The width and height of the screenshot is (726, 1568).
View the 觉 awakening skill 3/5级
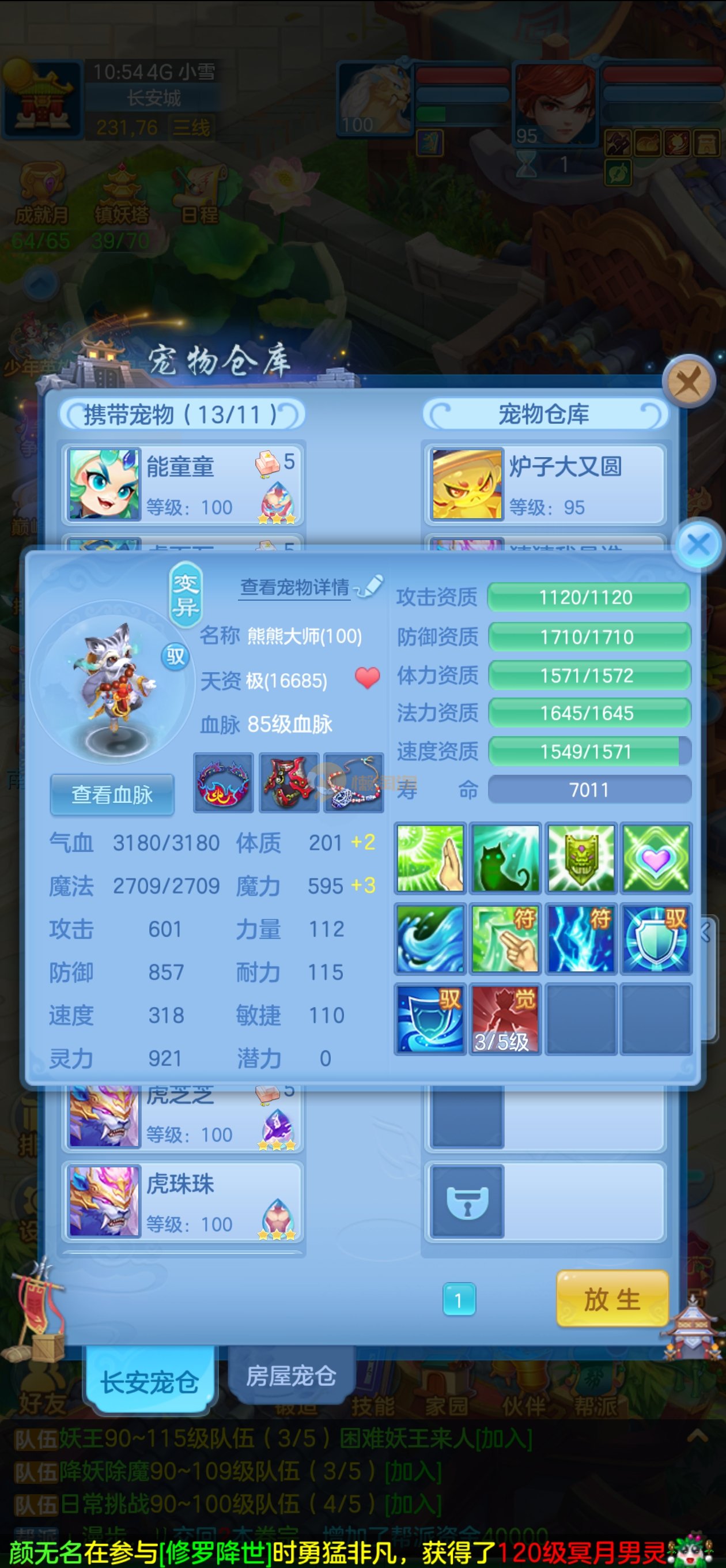505,1019
